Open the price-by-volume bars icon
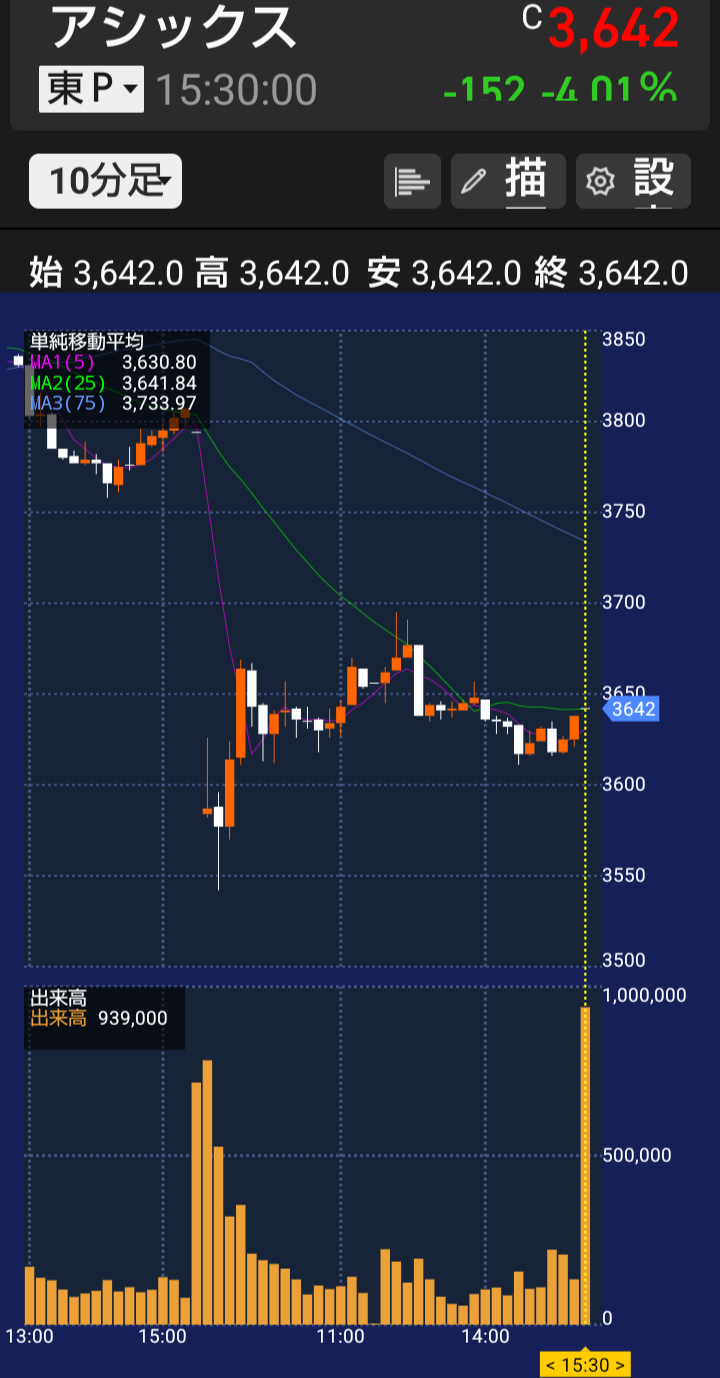720x1378 pixels. pyautogui.click(x=412, y=182)
